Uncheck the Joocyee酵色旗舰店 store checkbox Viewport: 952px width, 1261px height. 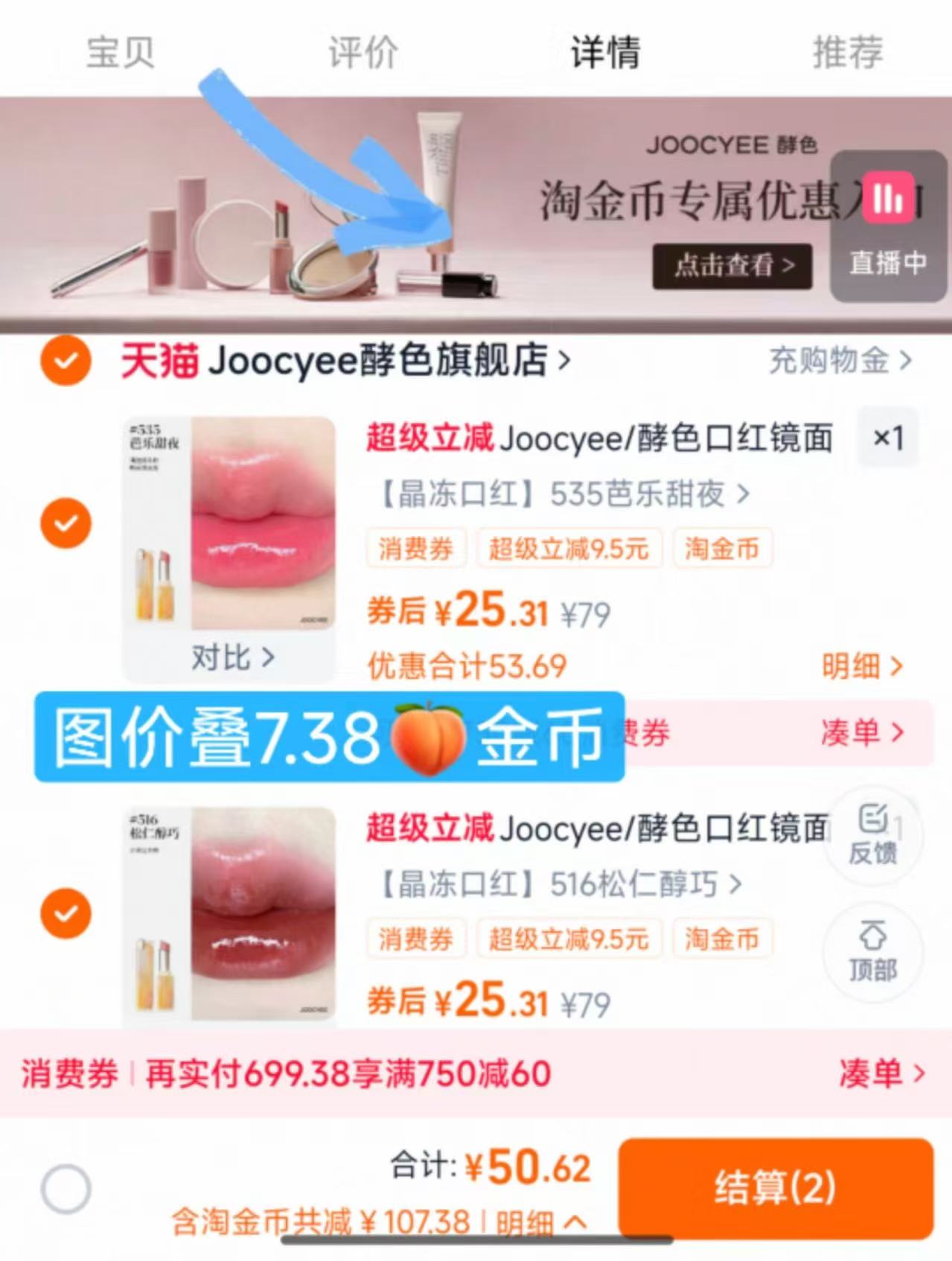(66, 360)
